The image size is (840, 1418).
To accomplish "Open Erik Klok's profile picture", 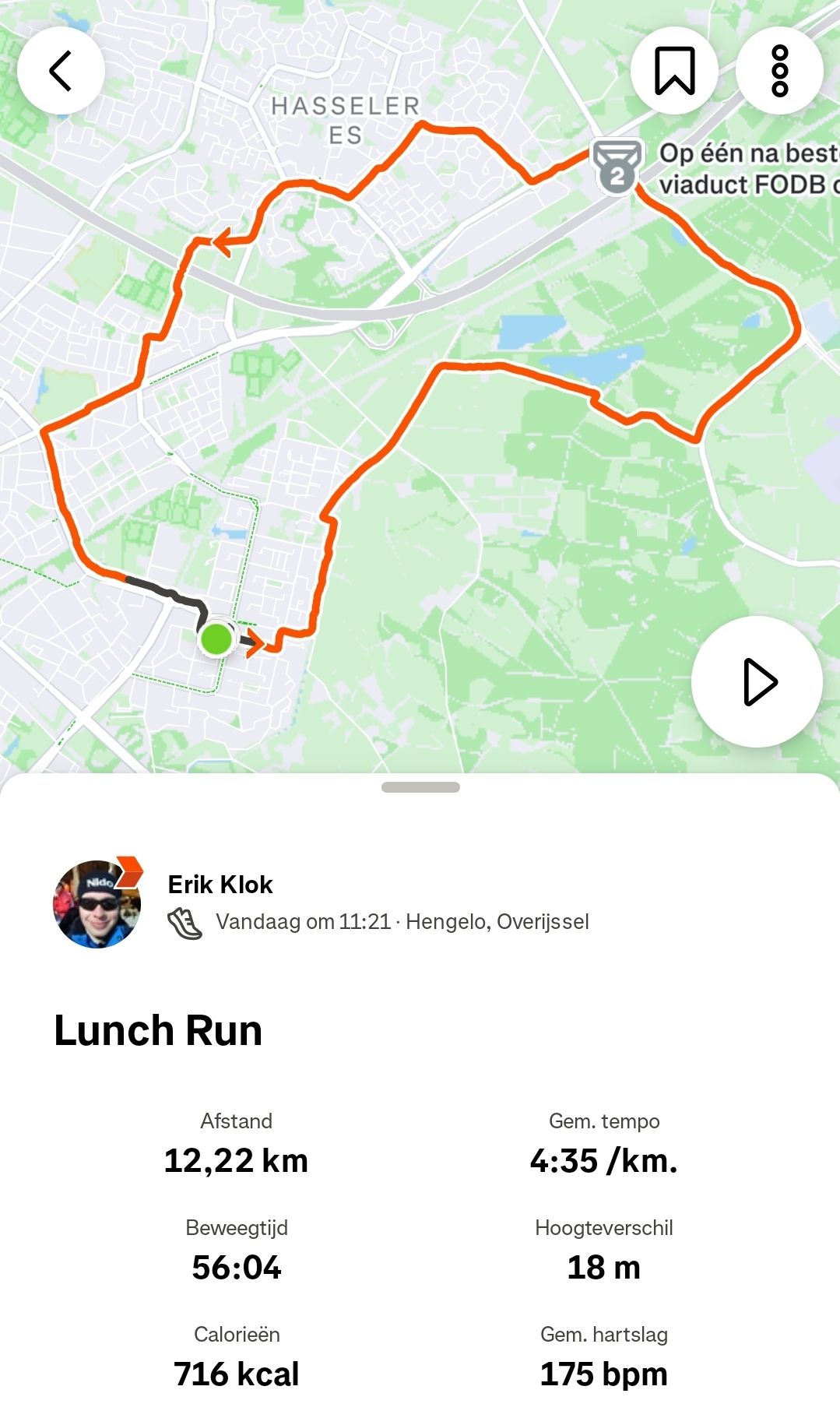I will click(x=97, y=904).
